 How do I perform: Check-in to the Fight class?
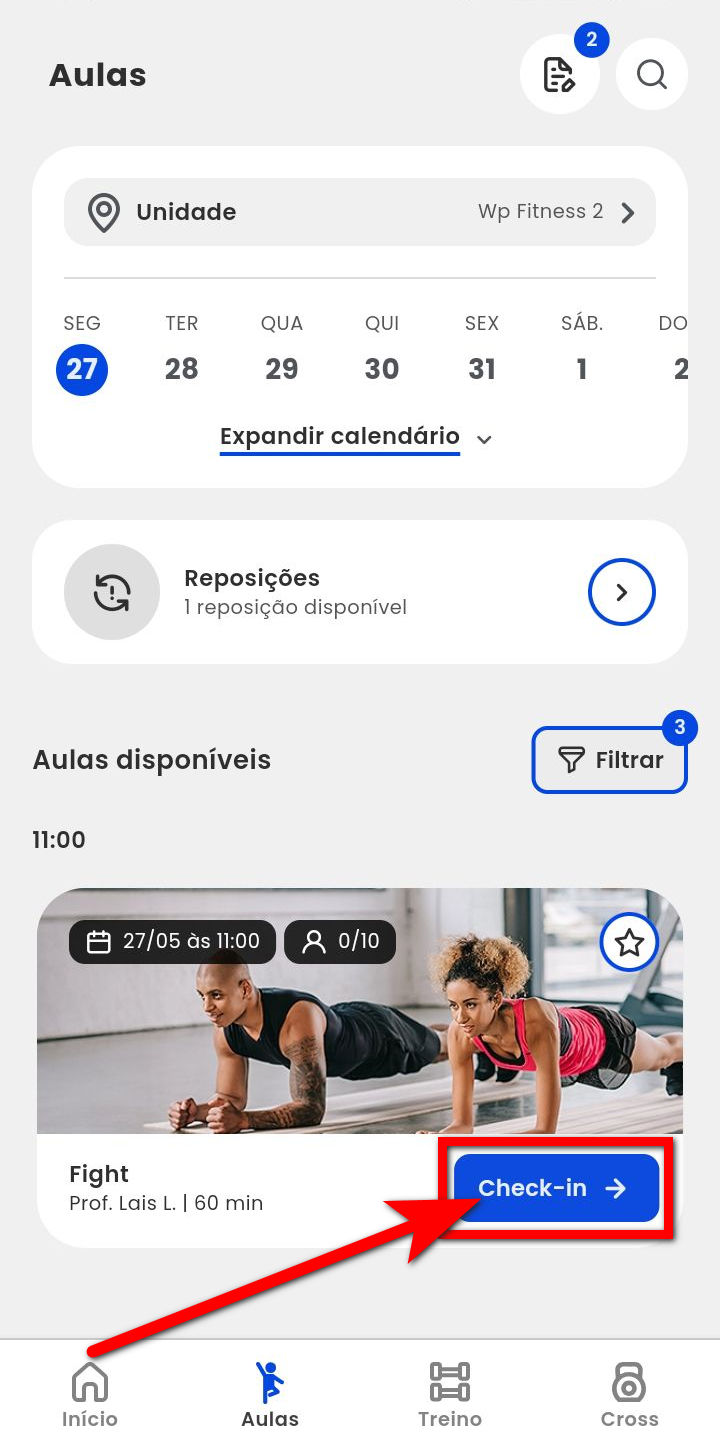(x=556, y=1188)
